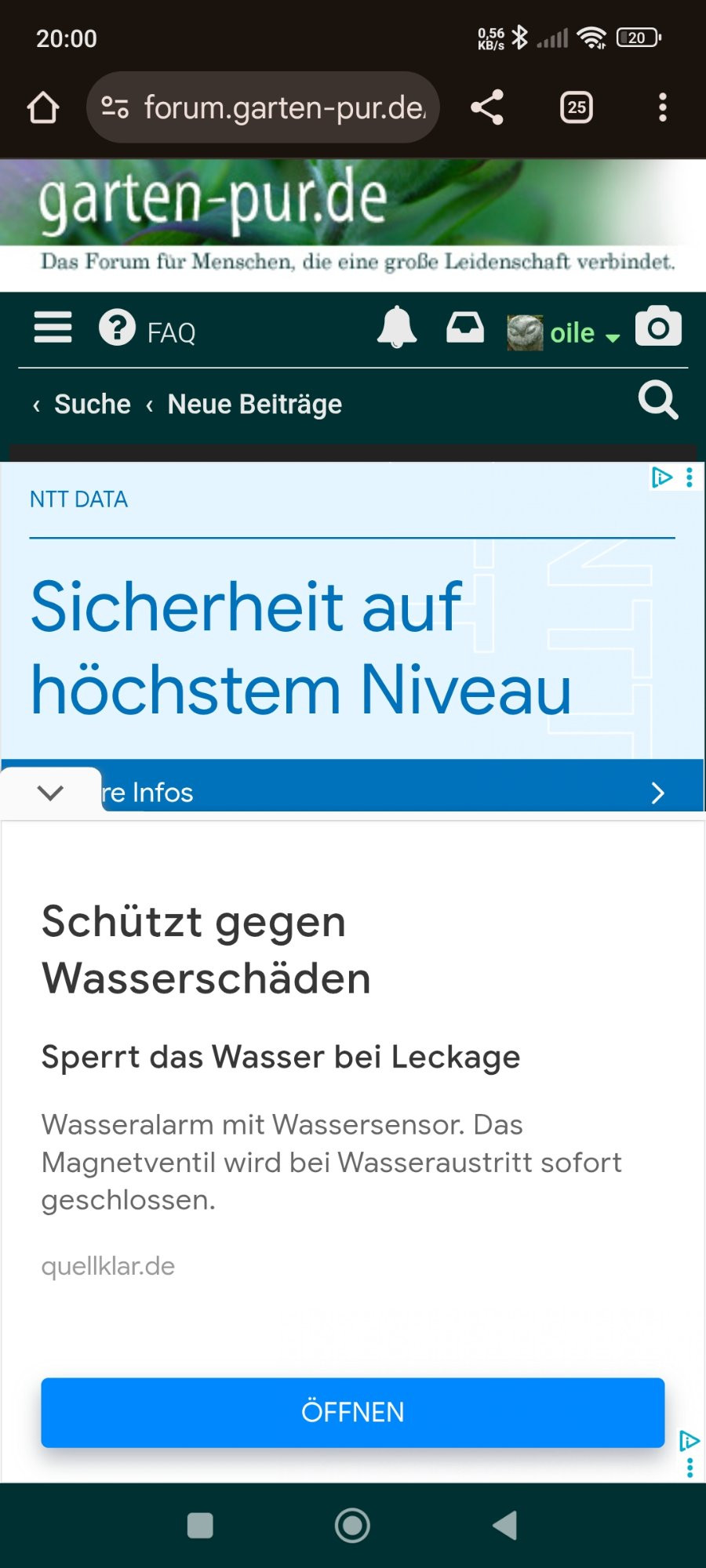Viewport: 706px width, 1568px height.
Task: Collapse the ad with the chevron down
Action: point(50,792)
